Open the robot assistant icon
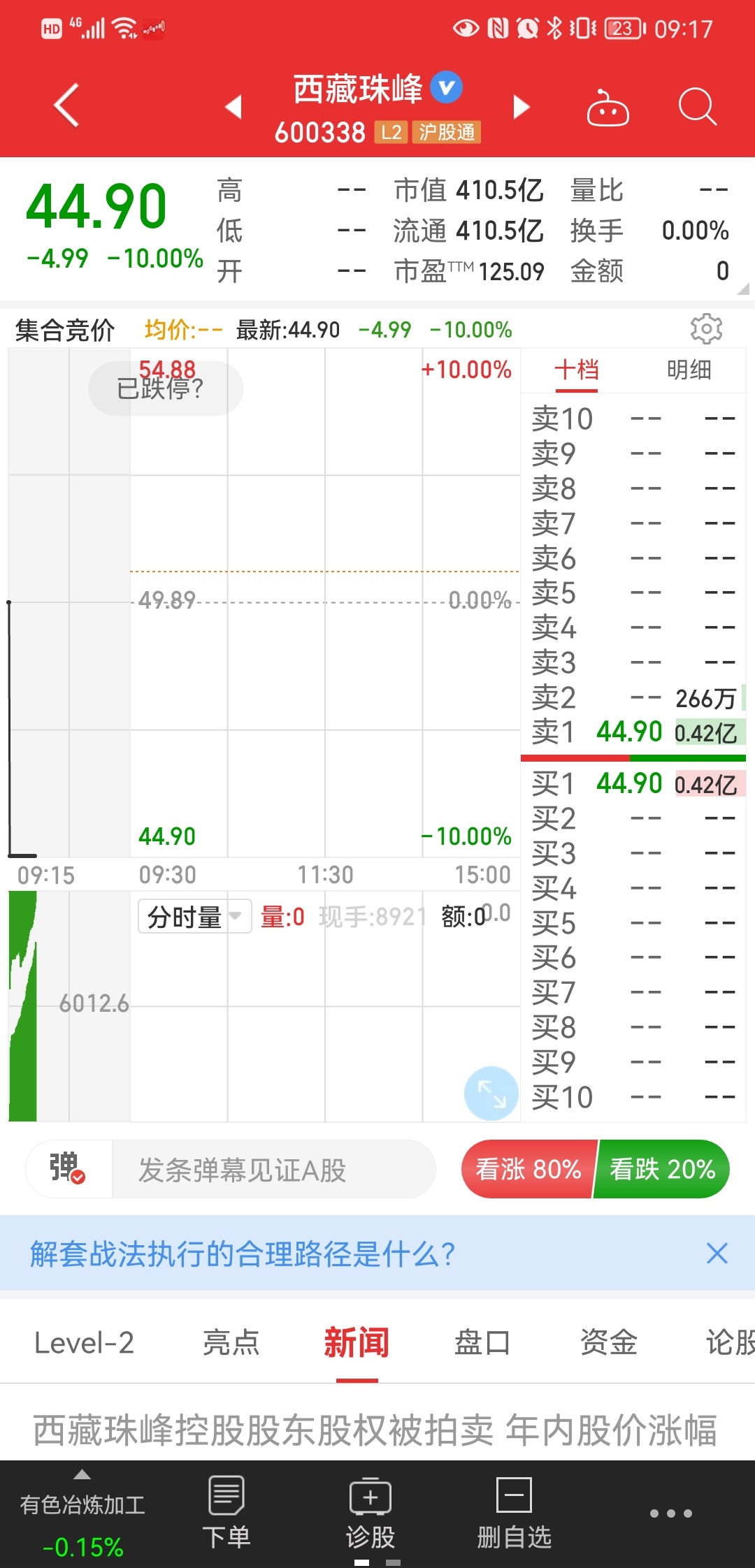 607,108
